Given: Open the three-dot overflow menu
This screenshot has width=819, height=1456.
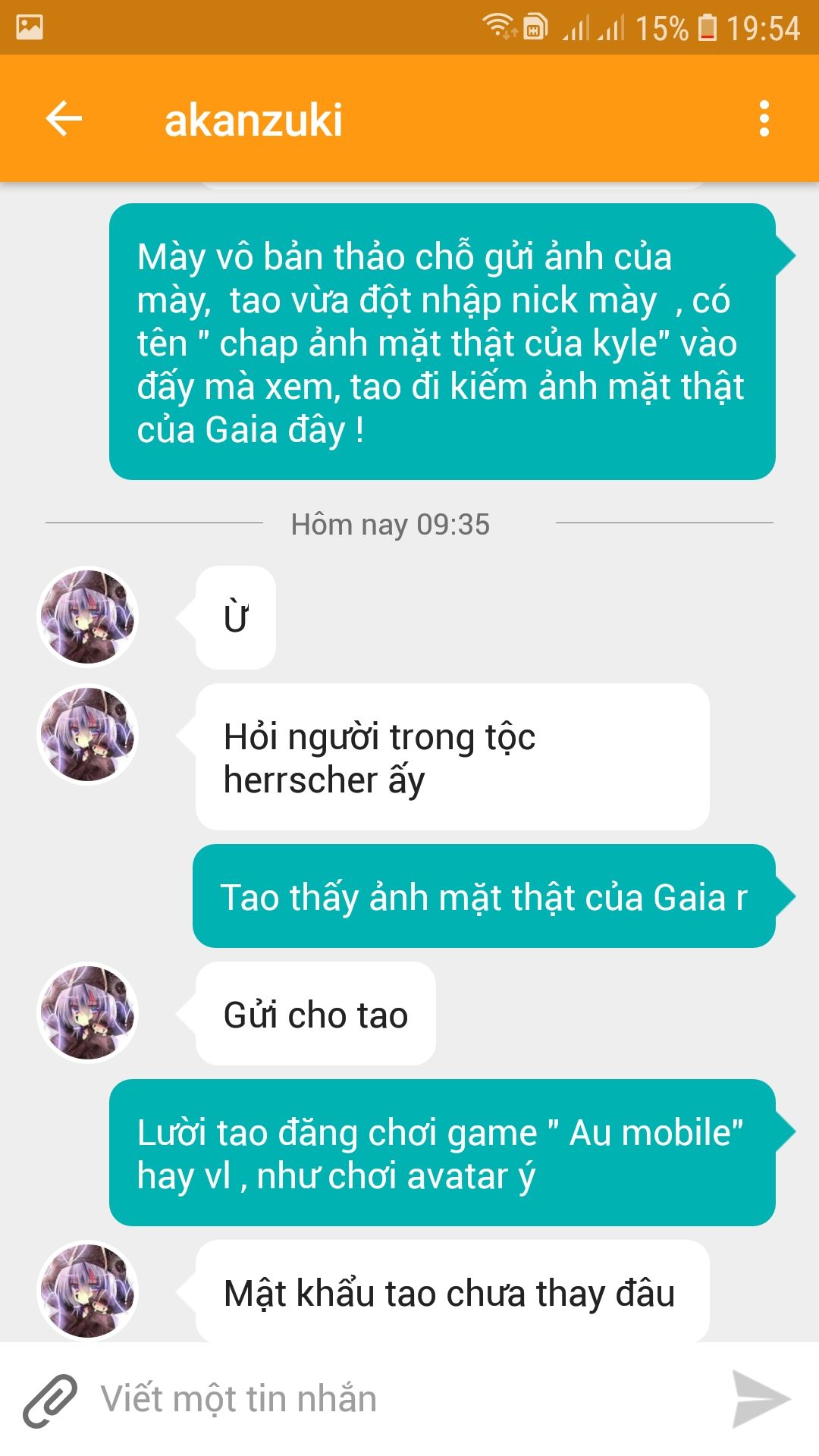Looking at the screenshot, I should click(x=764, y=119).
